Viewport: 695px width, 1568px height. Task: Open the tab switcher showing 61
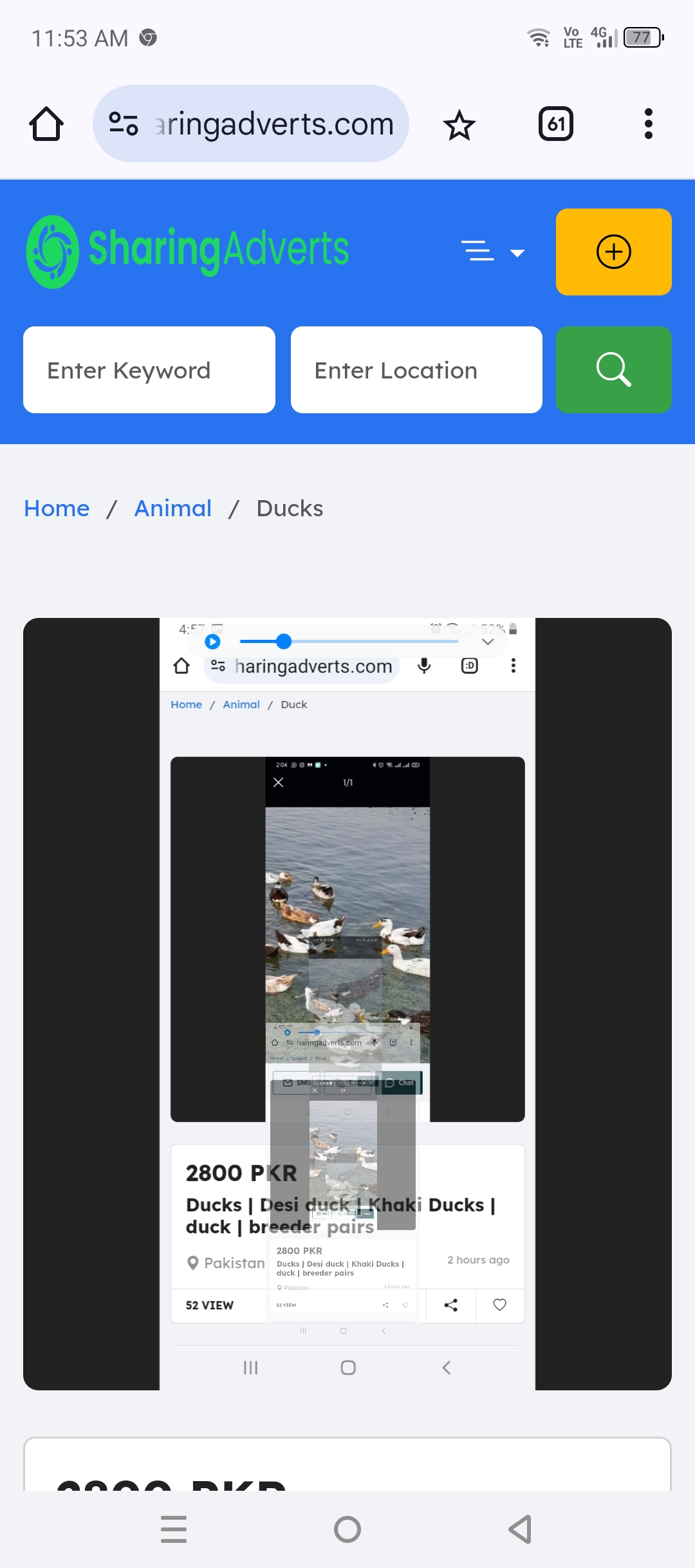click(x=555, y=124)
